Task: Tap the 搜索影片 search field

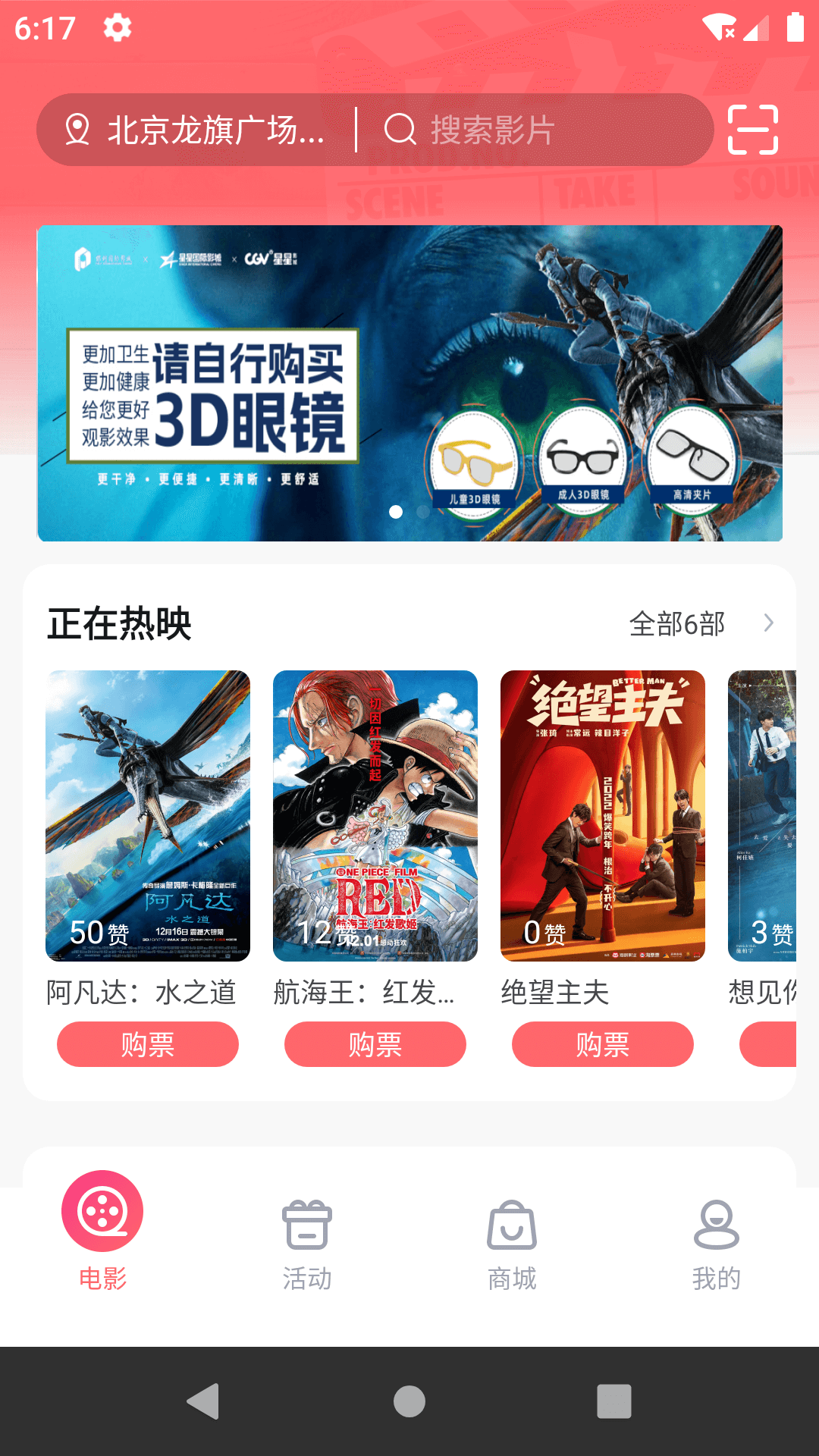Action: tap(531, 130)
